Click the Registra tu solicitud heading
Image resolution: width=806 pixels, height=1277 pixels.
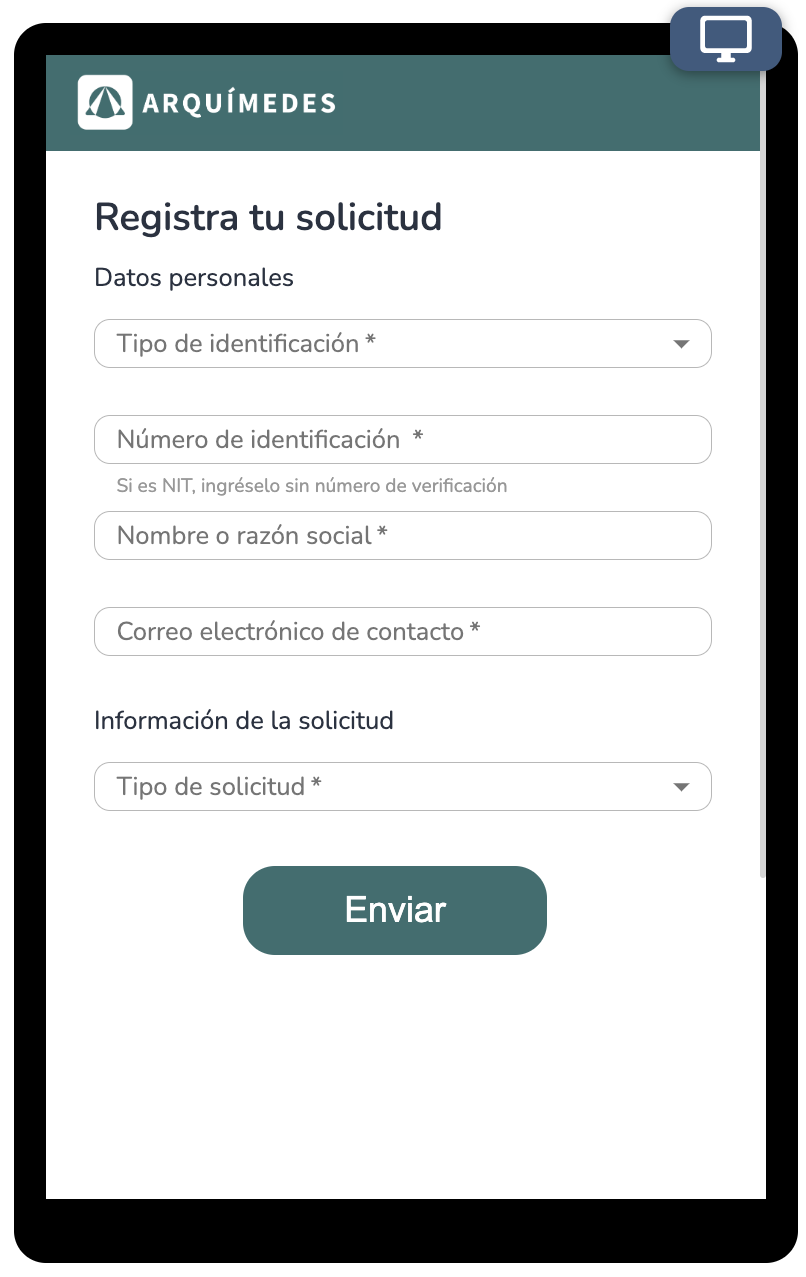coord(268,216)
